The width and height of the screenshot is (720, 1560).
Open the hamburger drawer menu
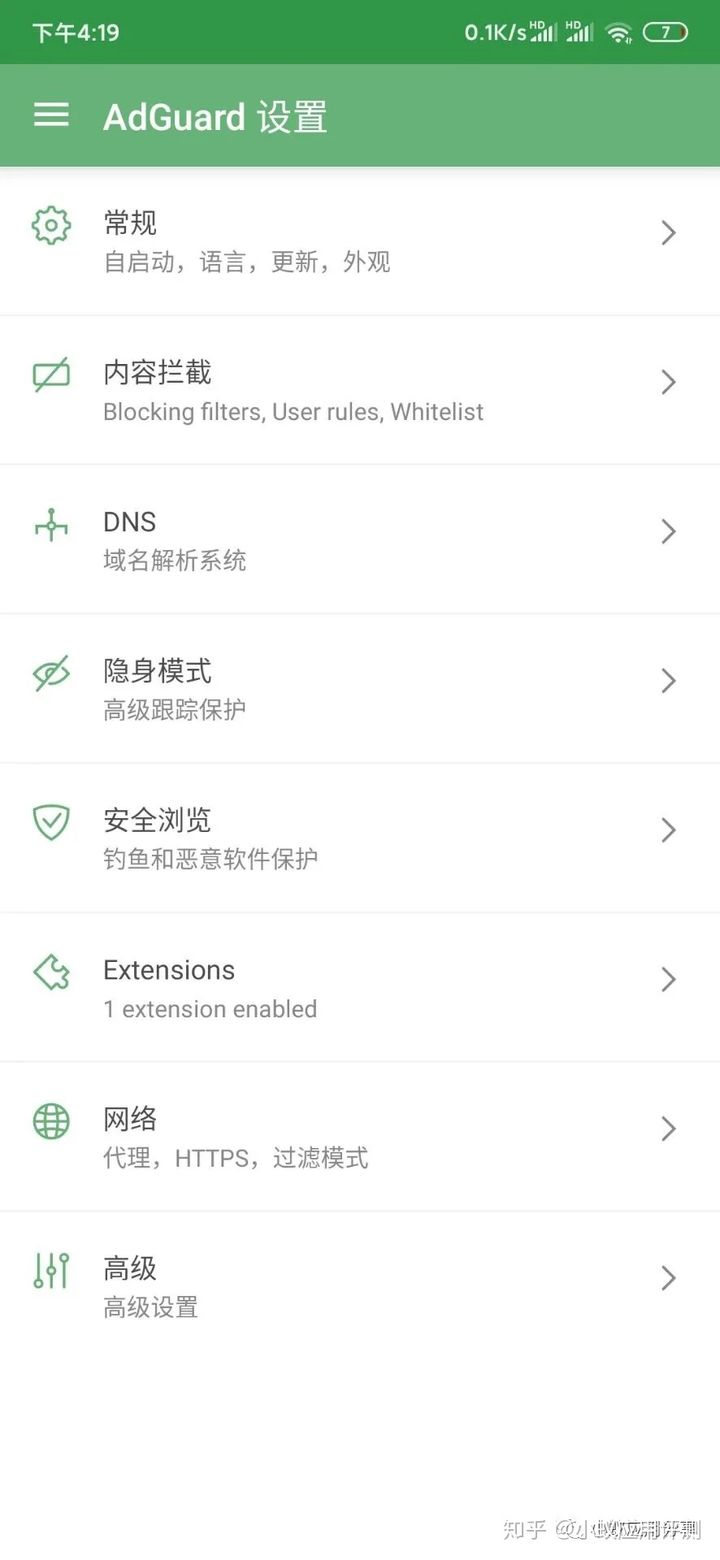51,115
